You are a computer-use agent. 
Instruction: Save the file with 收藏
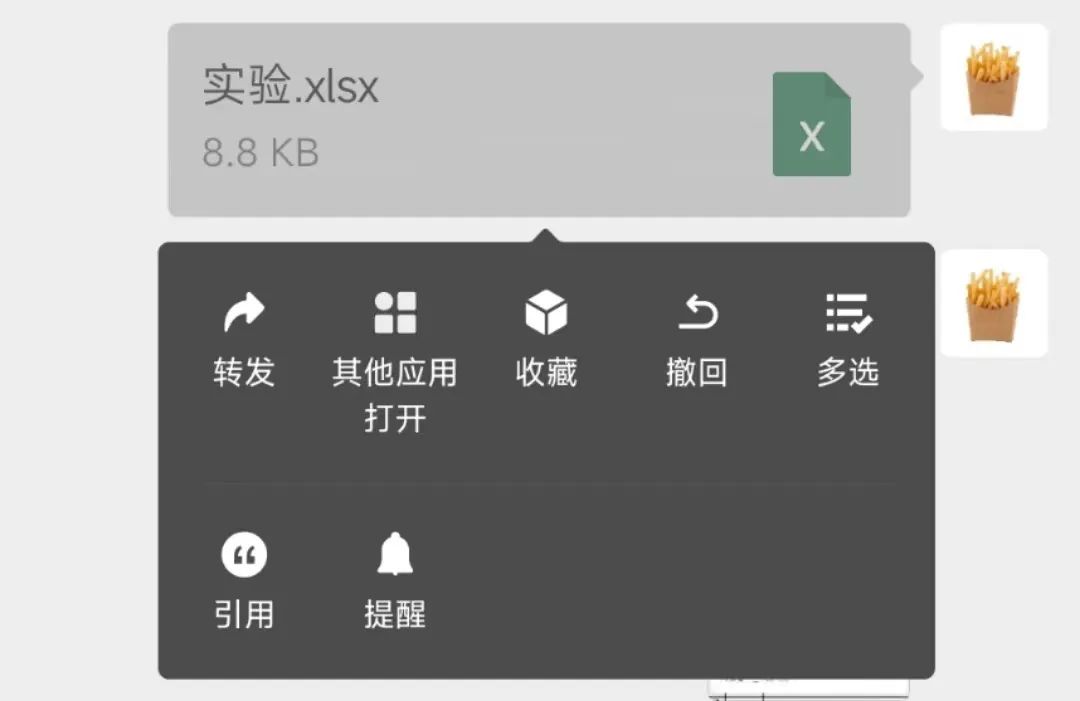(x=546, y=338)
